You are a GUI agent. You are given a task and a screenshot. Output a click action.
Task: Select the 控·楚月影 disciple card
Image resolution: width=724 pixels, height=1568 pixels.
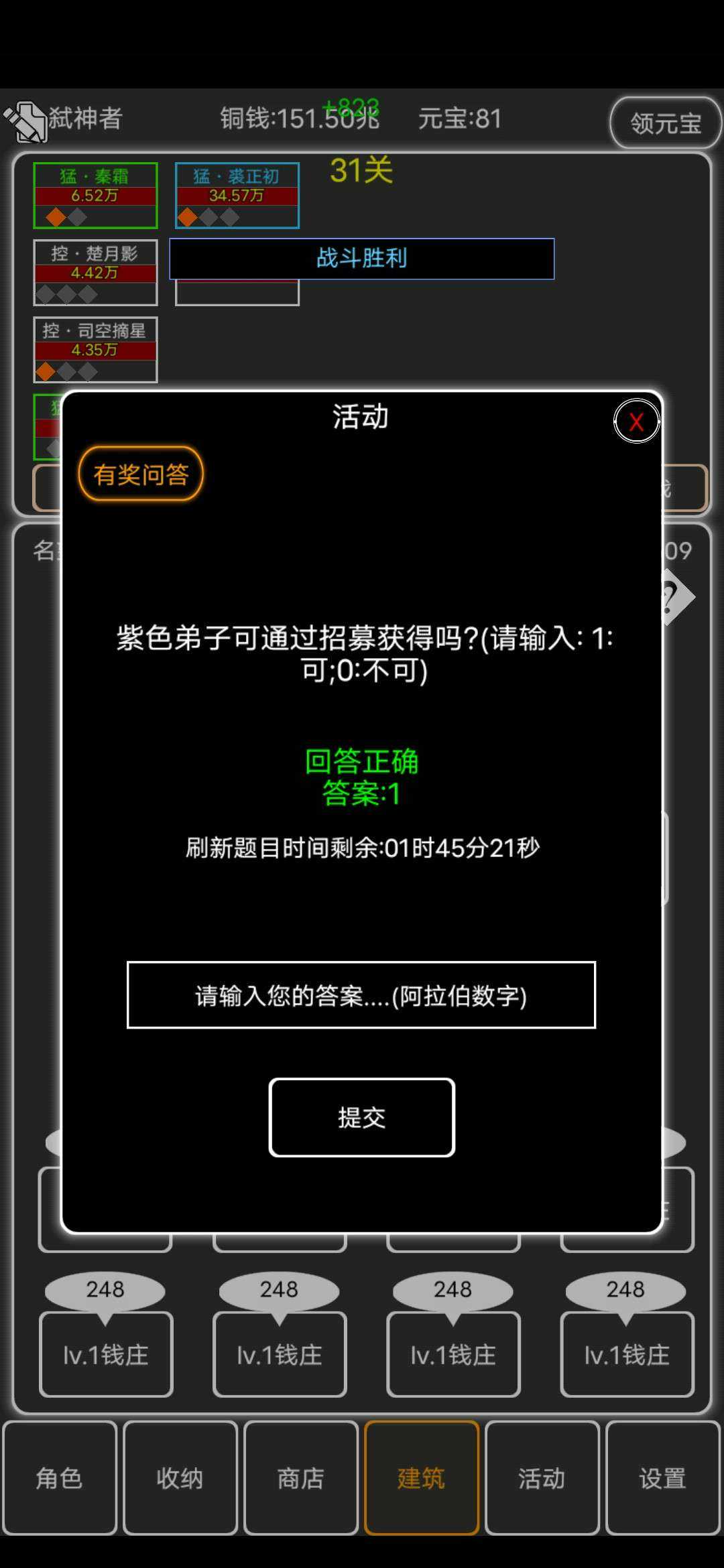pos(96,273)
